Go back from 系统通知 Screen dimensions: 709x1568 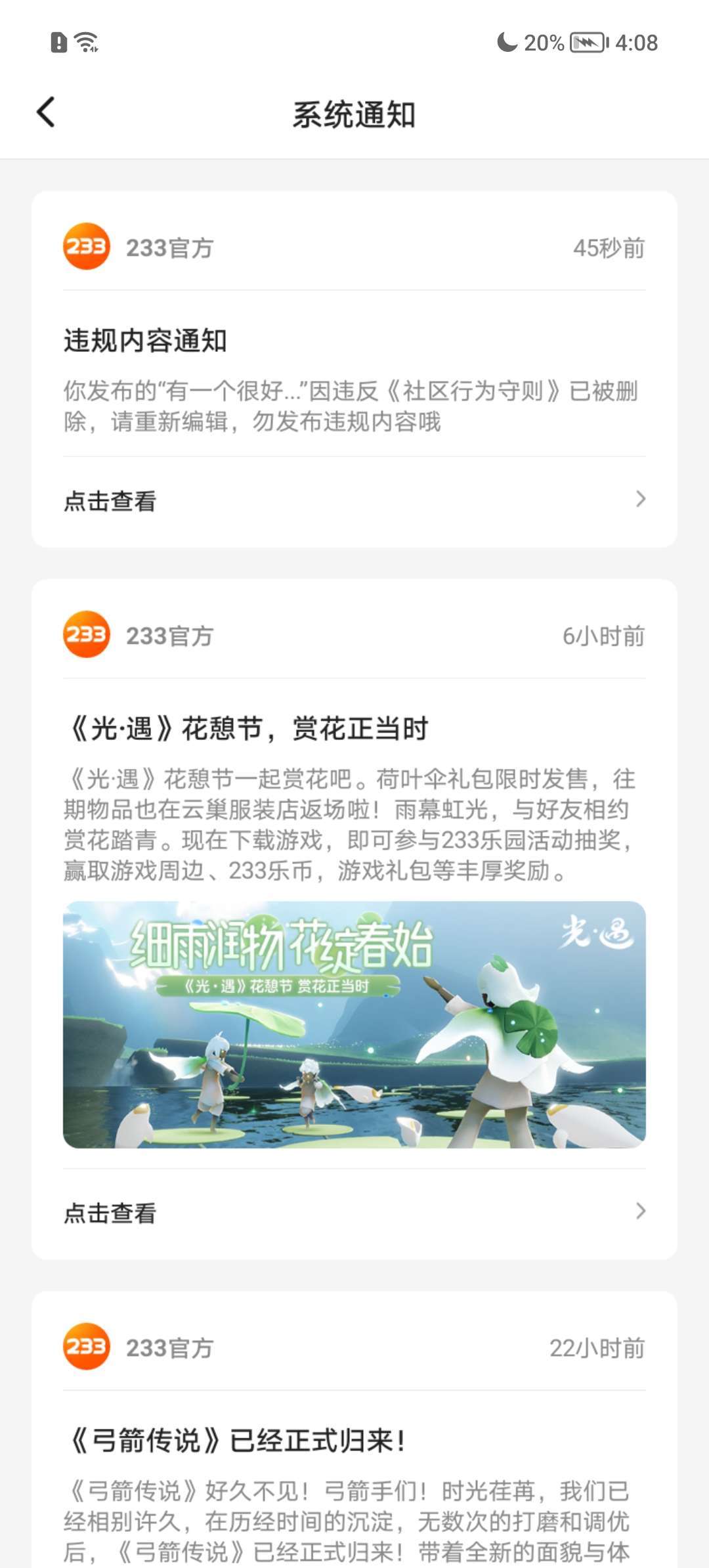46,112
